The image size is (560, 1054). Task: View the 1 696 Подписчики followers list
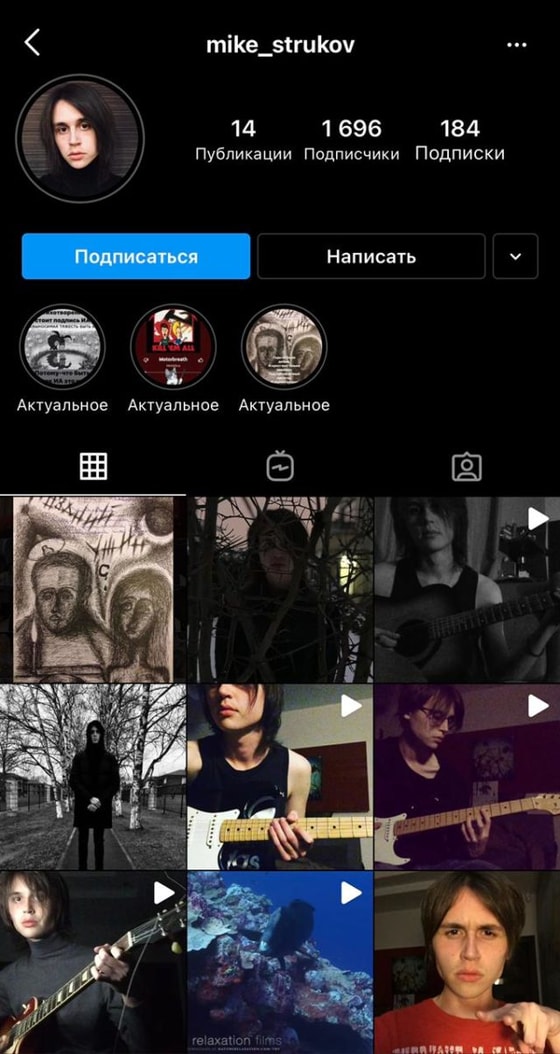[x=351, y=140]
